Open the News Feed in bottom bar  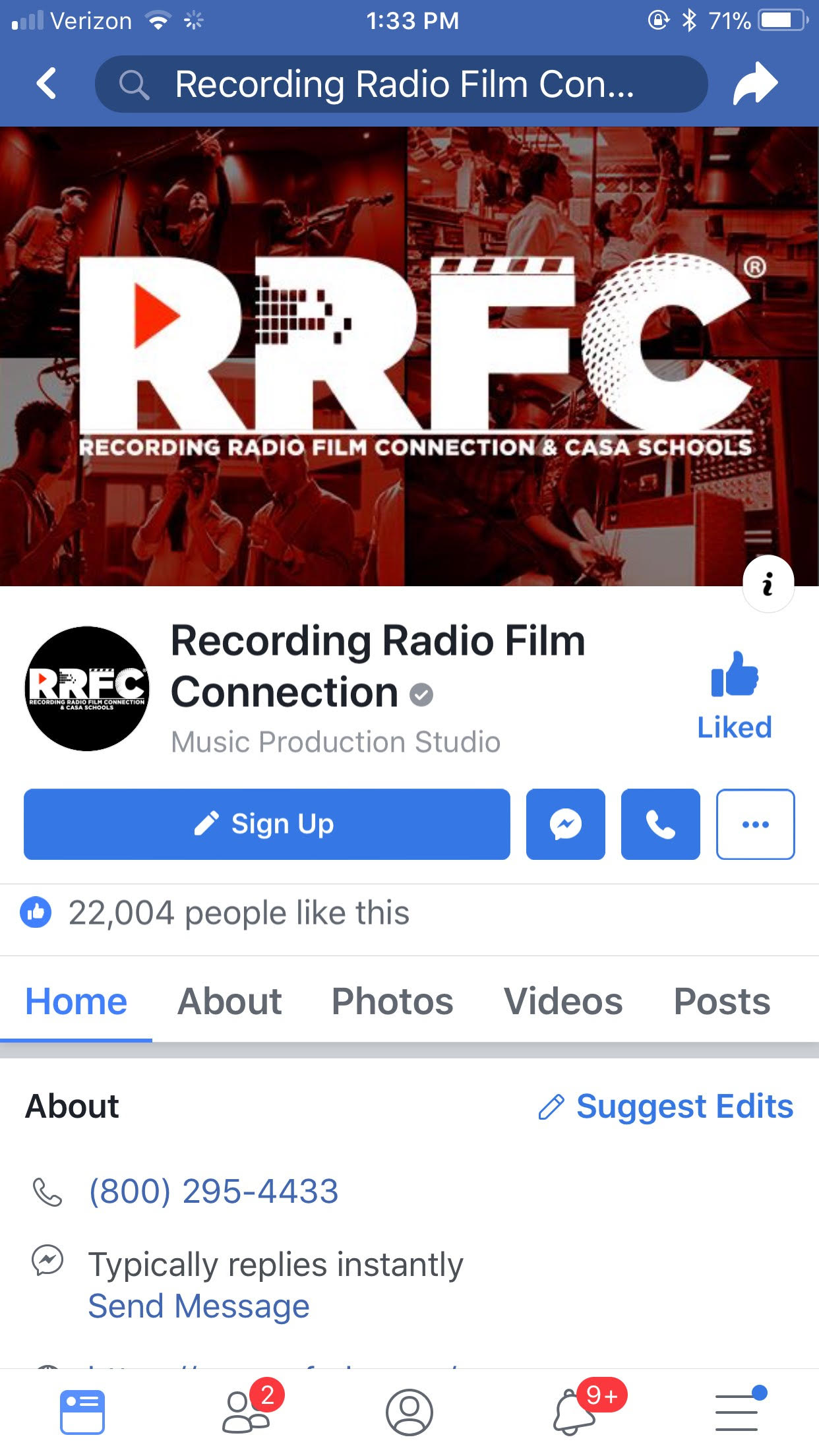[x=82, y=1412]
